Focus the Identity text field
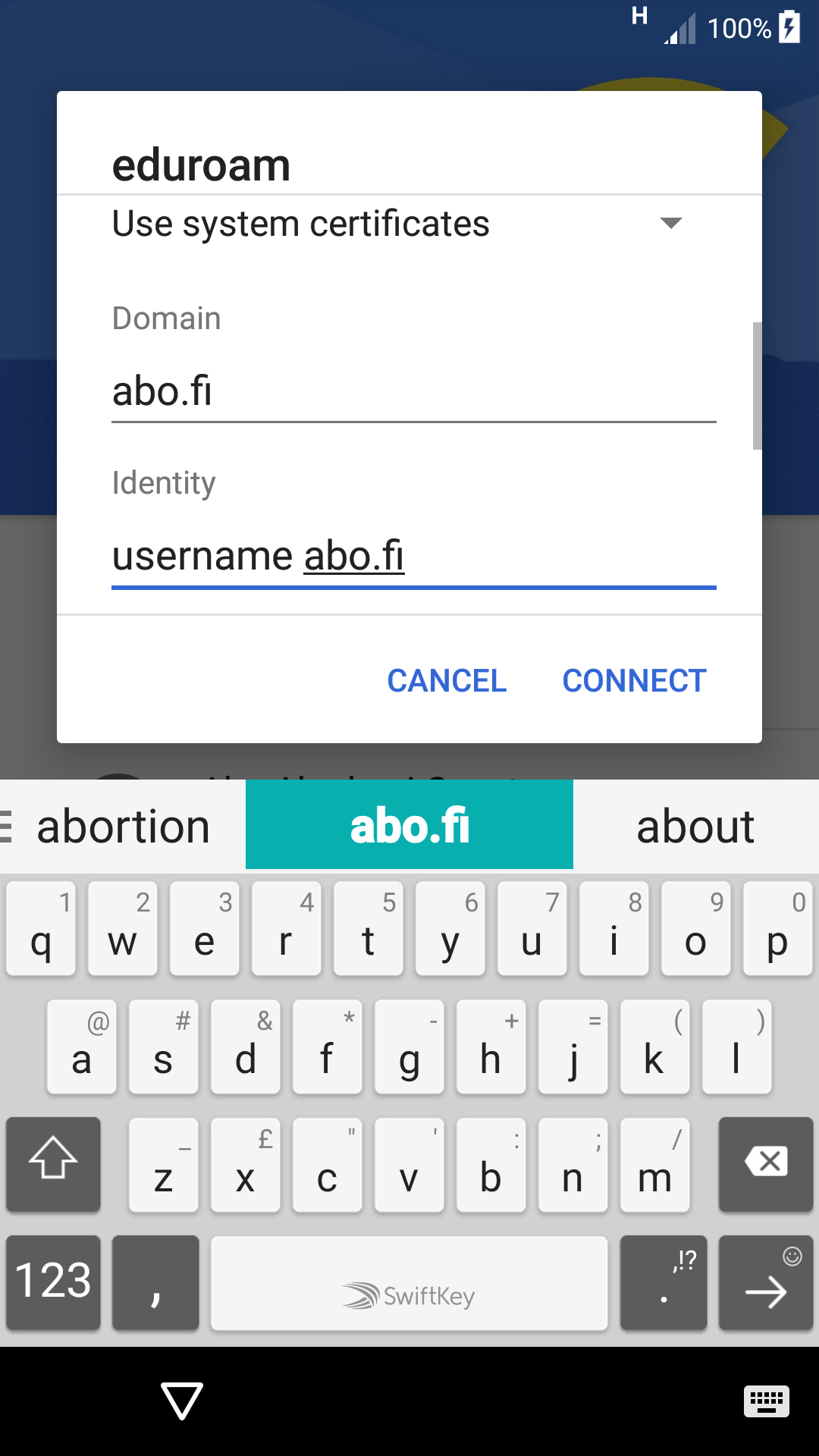The height and width of the screenshot is (1456, 819). pyautogui.click(x=414, y=556)
